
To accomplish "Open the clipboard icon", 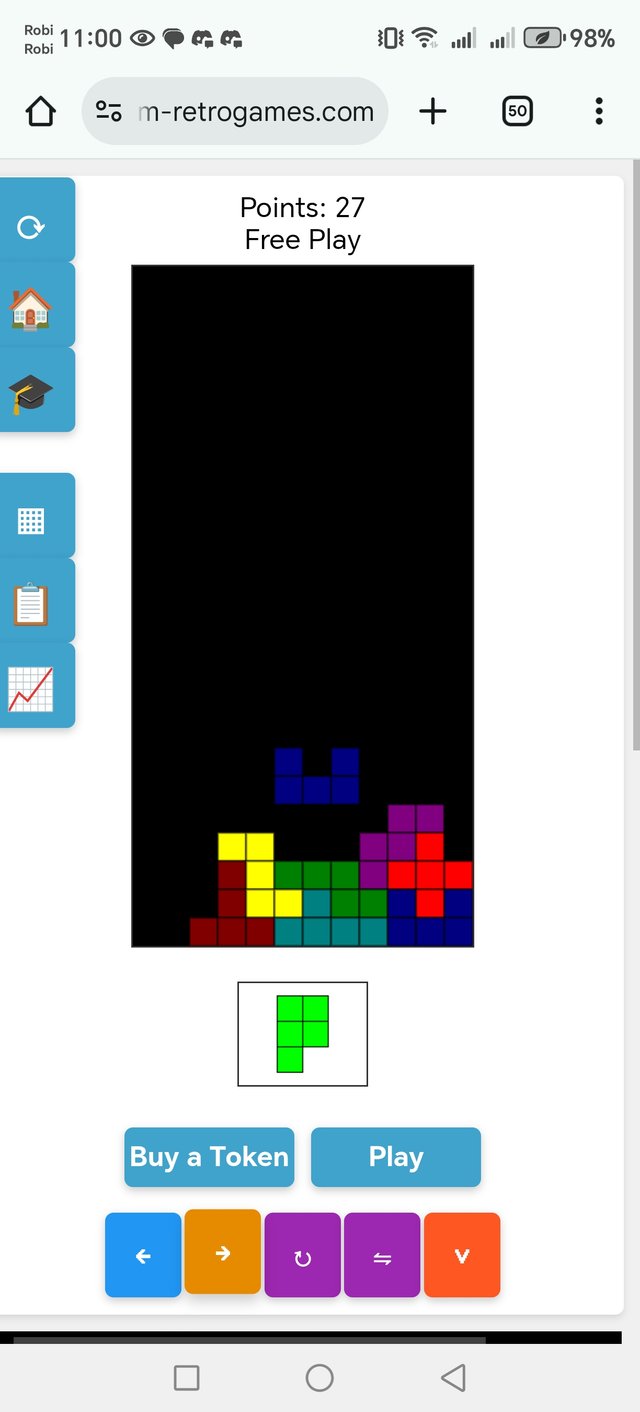I will [31, 604].
